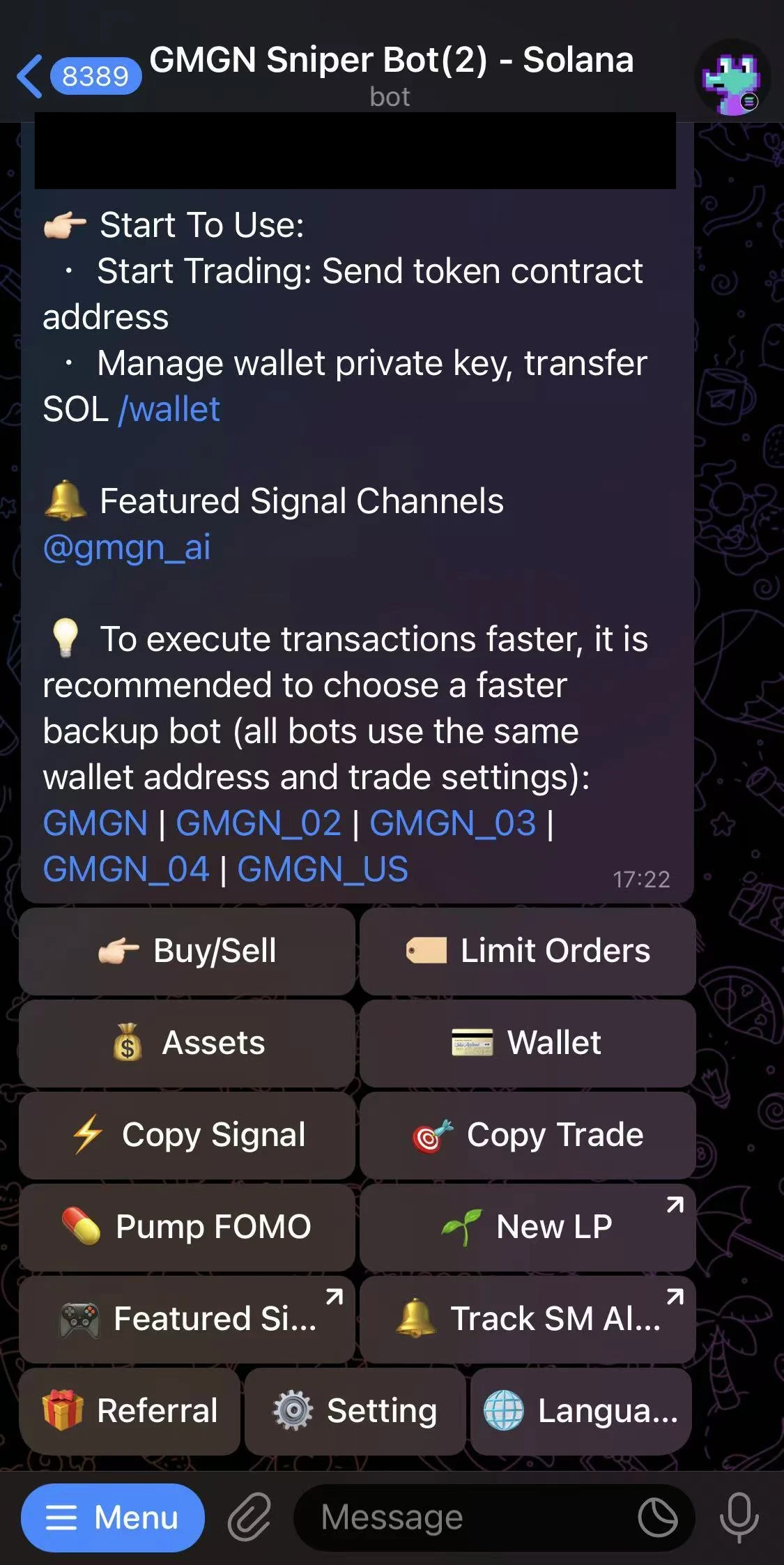Open the Referral button
Viewport: 784px width, 1565px height.
point(130,1411)
